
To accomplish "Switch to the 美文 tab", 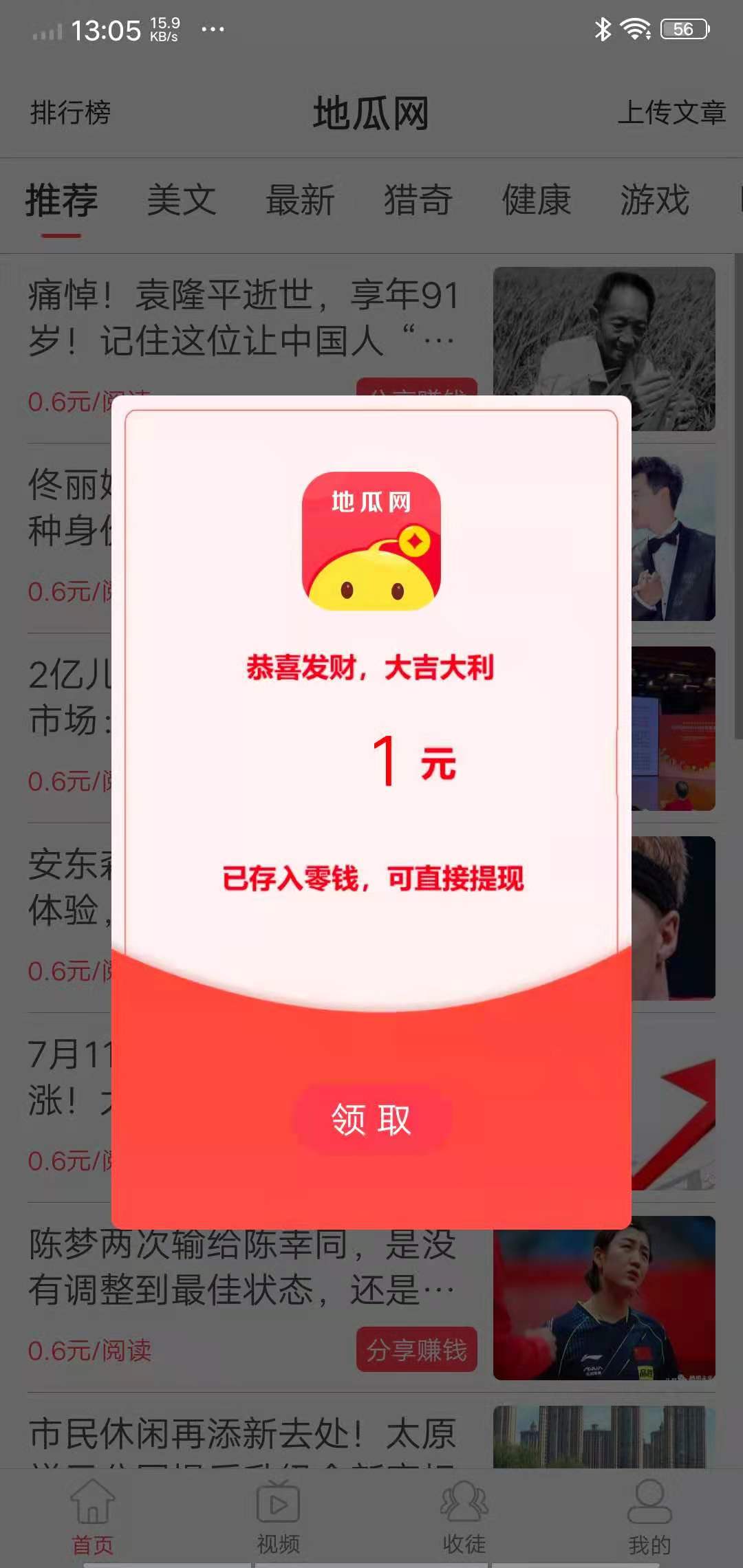I will (182, 201).
